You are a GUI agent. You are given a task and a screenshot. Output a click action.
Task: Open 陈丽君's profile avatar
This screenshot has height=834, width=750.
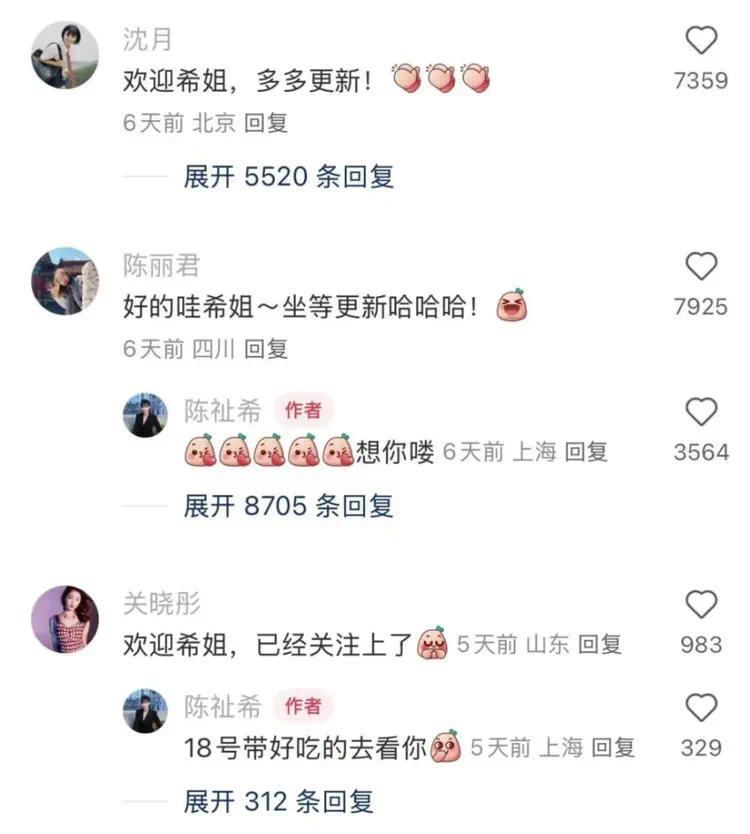point(65,281)
